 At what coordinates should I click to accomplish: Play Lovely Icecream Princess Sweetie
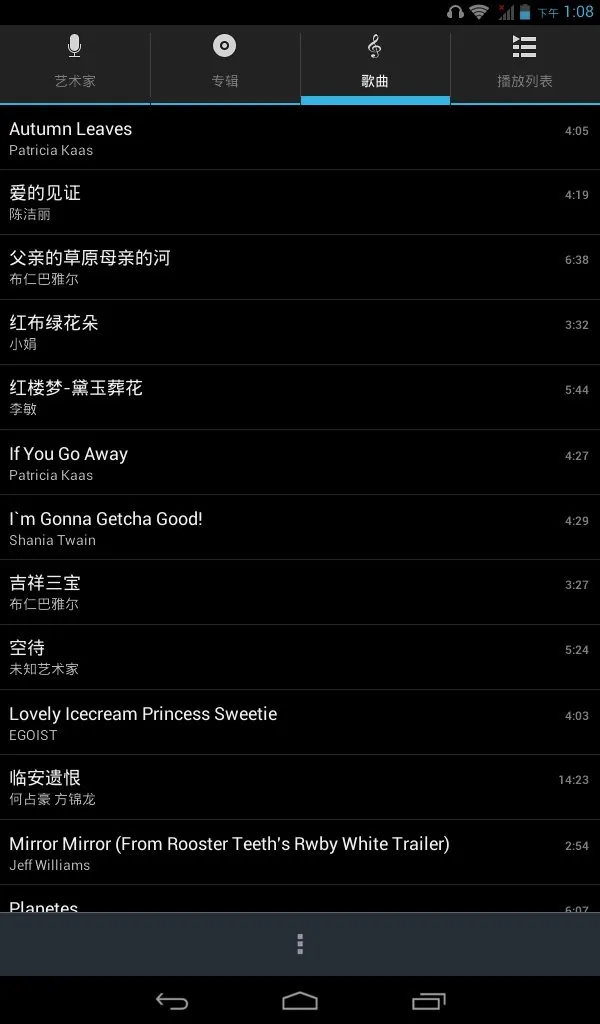pos(300,722)
